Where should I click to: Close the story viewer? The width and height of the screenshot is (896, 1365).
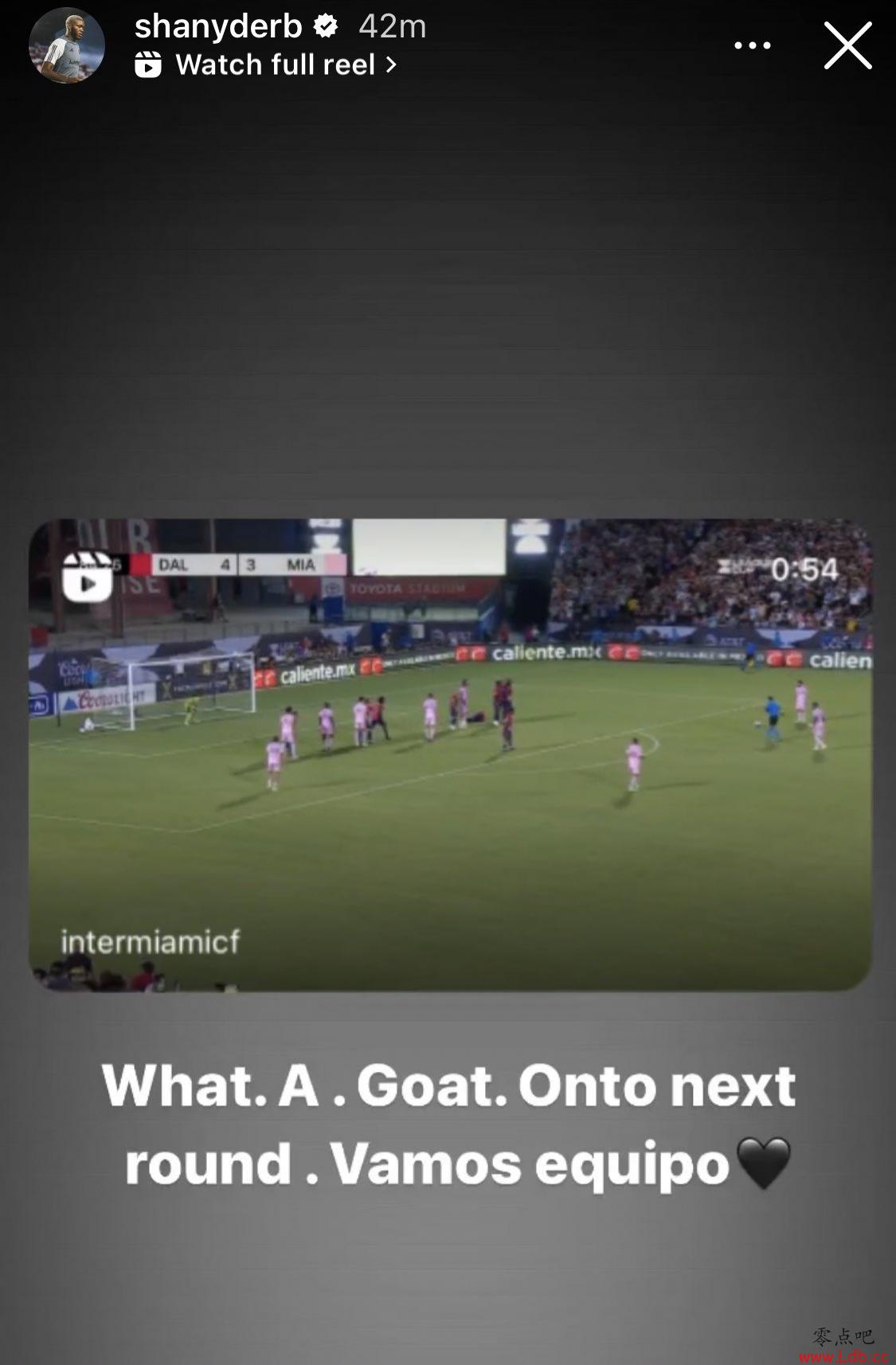(847, 45)
